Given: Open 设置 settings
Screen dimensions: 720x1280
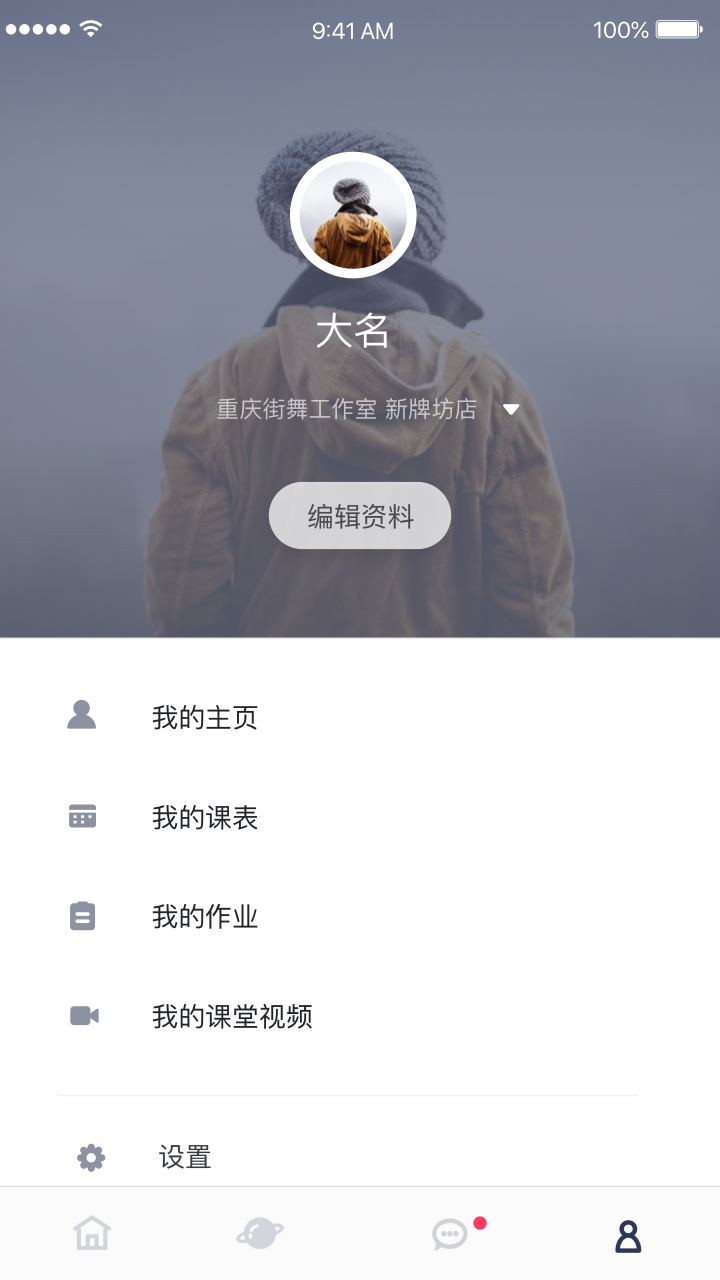Looking at the screenshot, I should tap(185, 1157).
